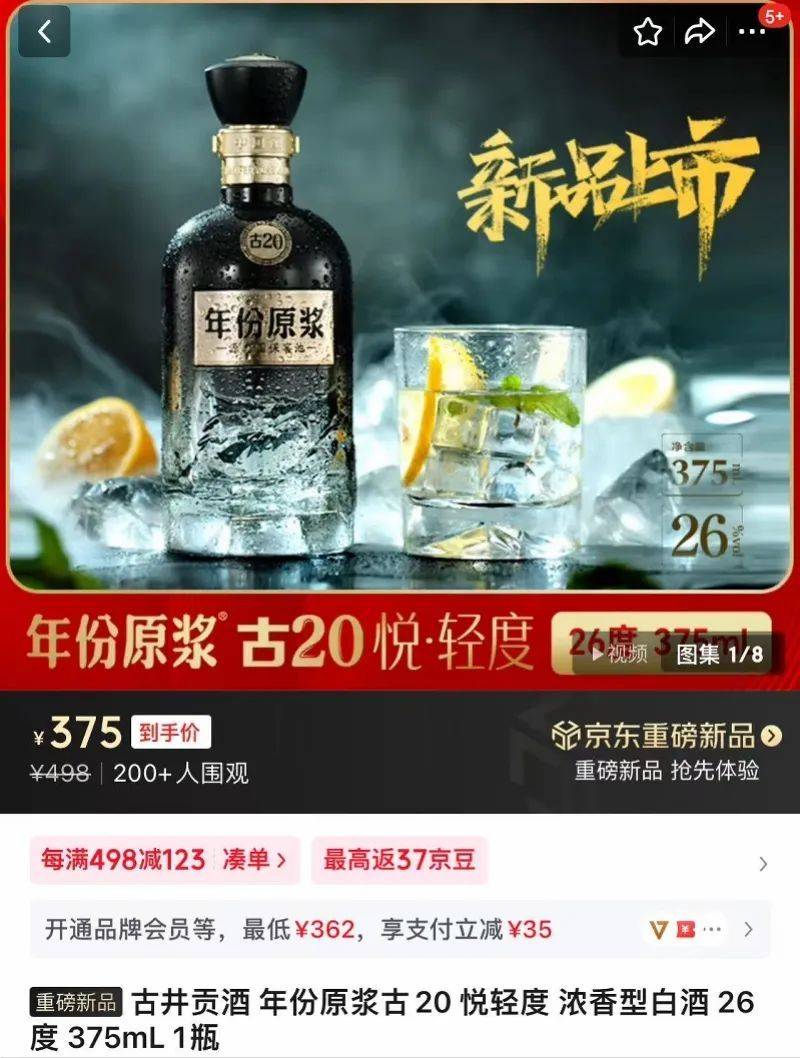The image size is (800, 1058).
Task: Open the three-dot overflow menu
Action: coord(752,32)
